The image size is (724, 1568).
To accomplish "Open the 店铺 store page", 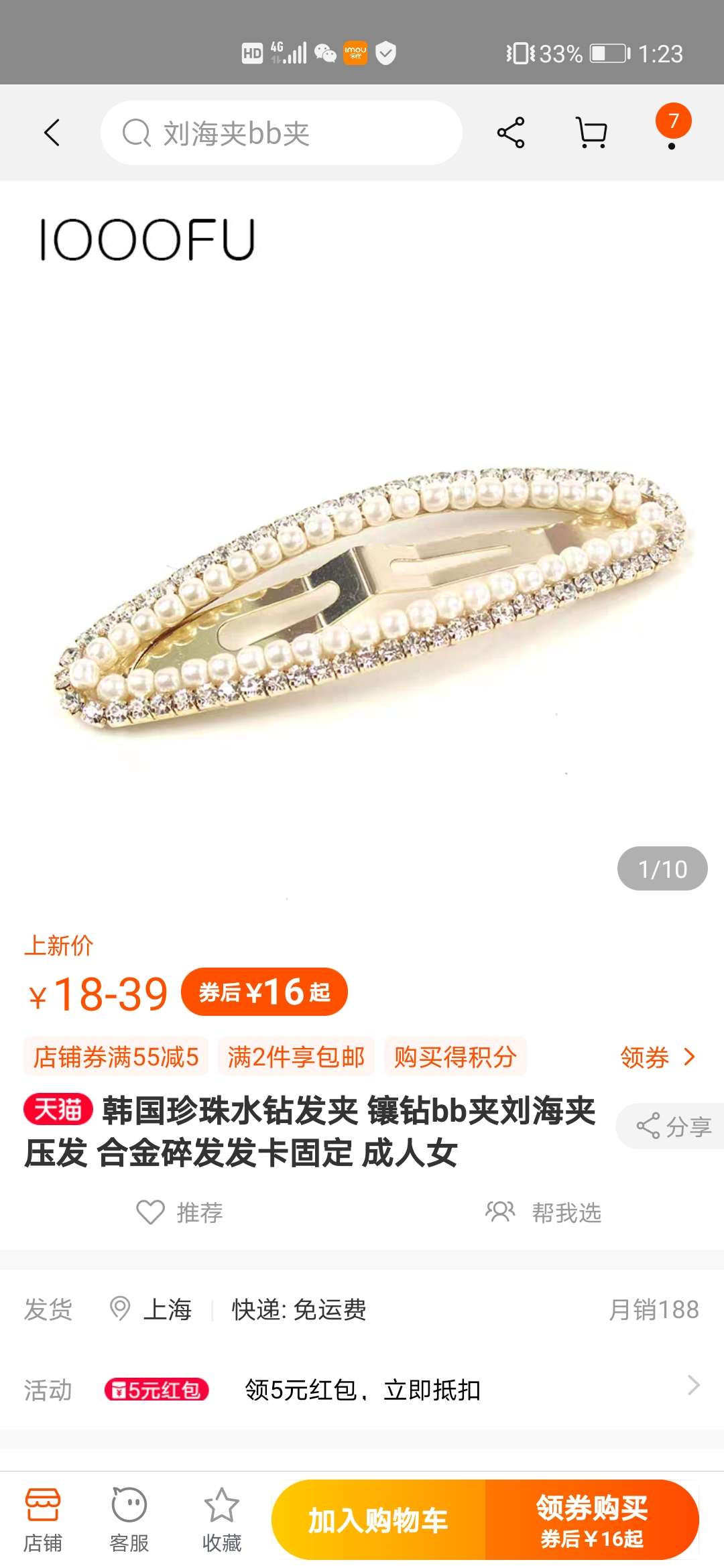I will point(43,1521).
